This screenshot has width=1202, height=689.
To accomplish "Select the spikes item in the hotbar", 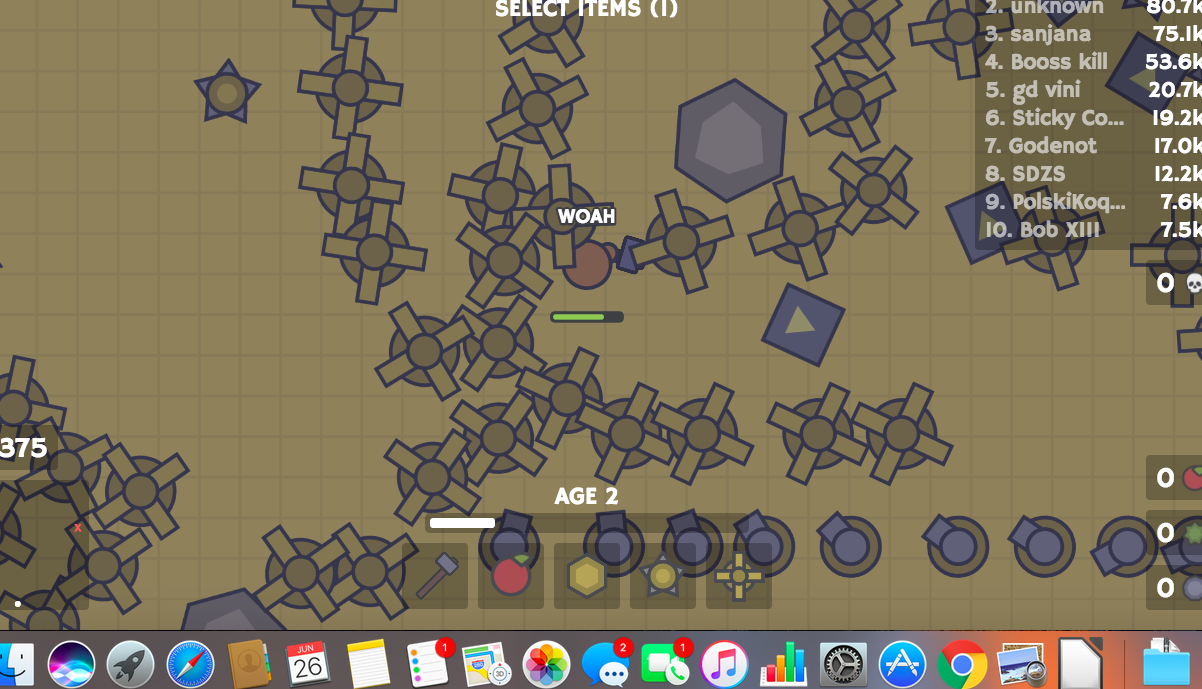I will [663, 576].
